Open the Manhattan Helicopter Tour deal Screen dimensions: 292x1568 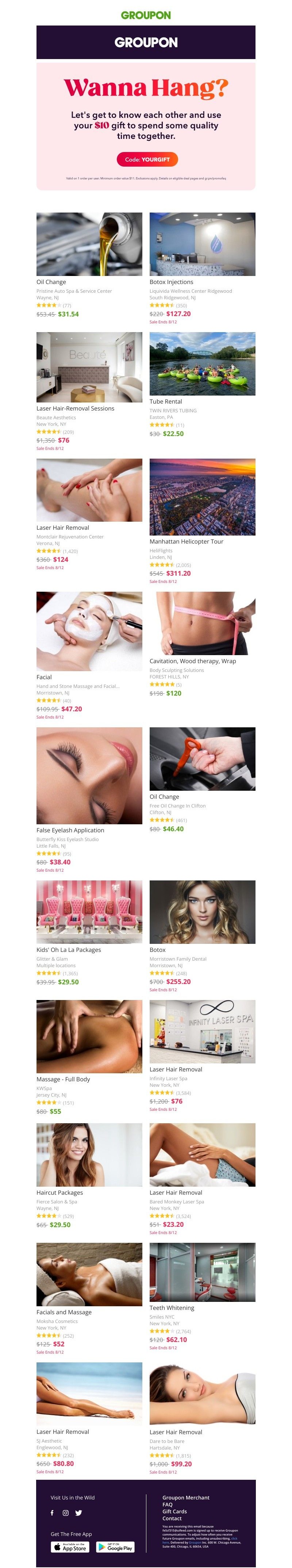pyautogui.click(x=202, y=497)
